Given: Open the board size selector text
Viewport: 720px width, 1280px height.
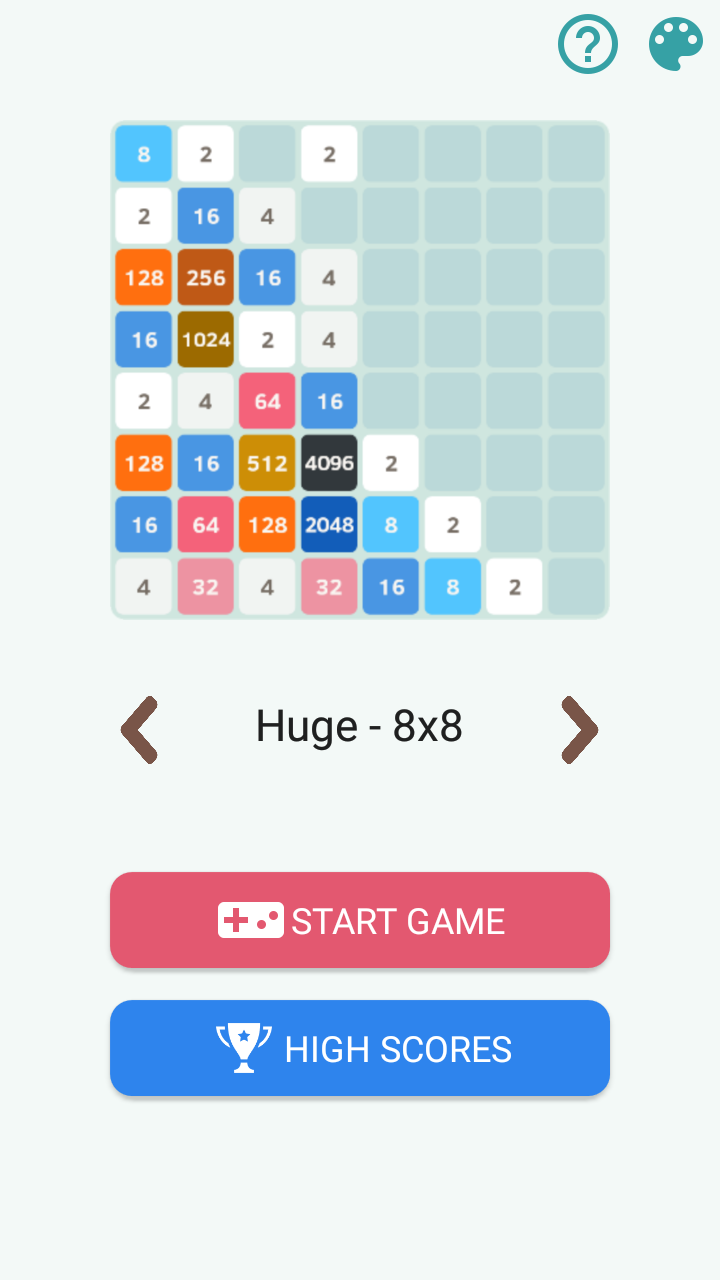Looking at the screenshot, I should click(x=359, y=727).
